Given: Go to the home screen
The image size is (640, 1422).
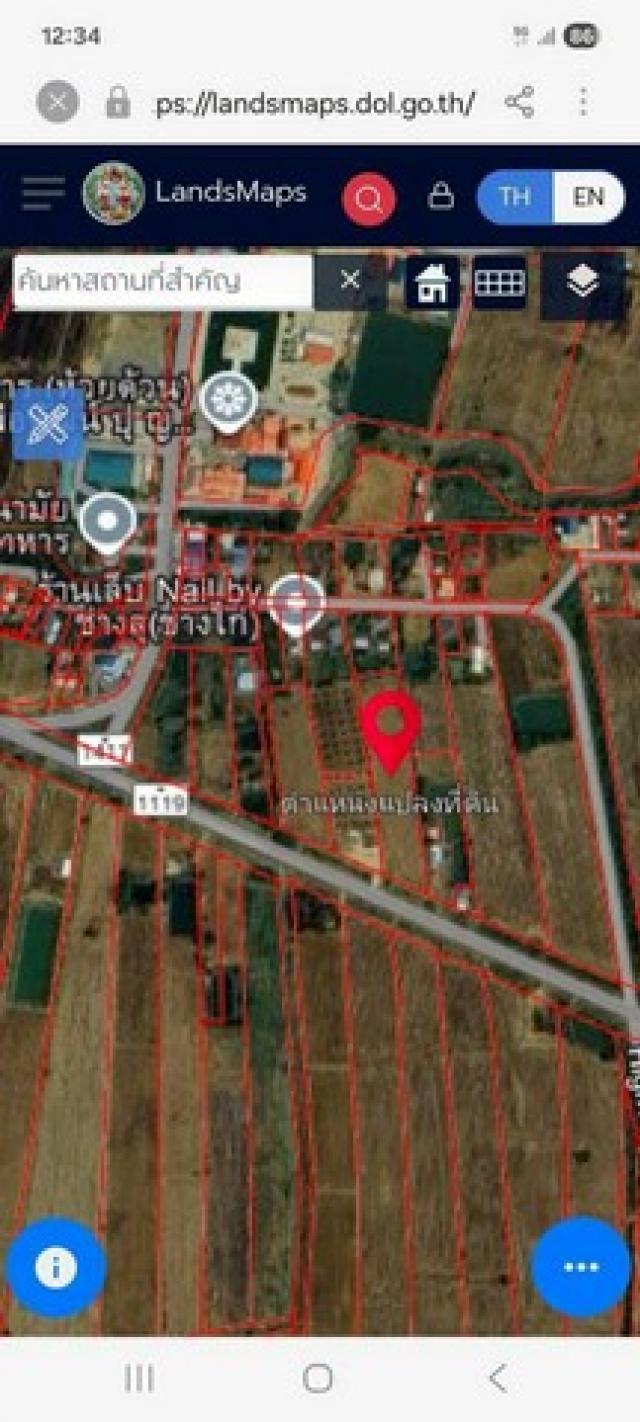Looking at the screenshot, I should 318,1378.
